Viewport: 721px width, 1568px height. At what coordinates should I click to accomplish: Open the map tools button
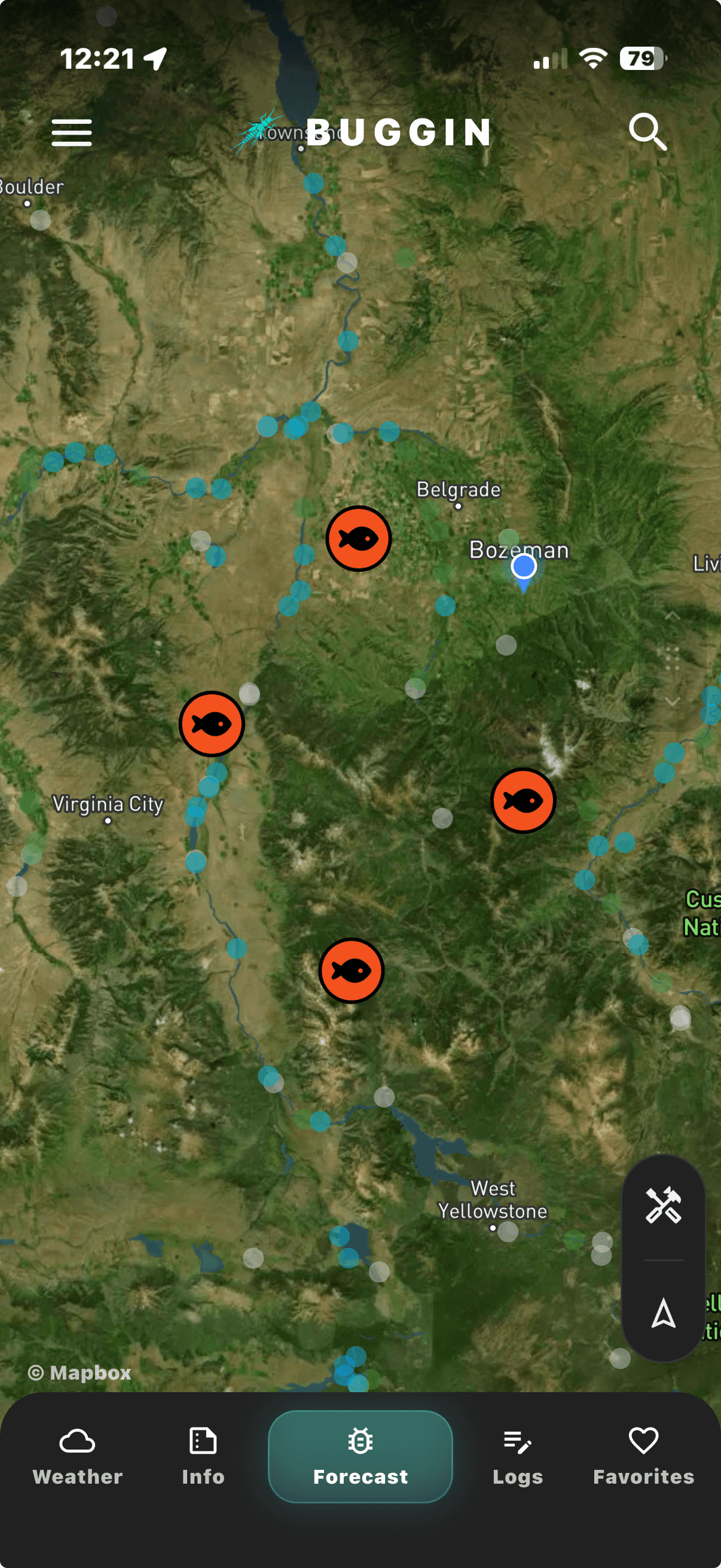[663, 1204]
